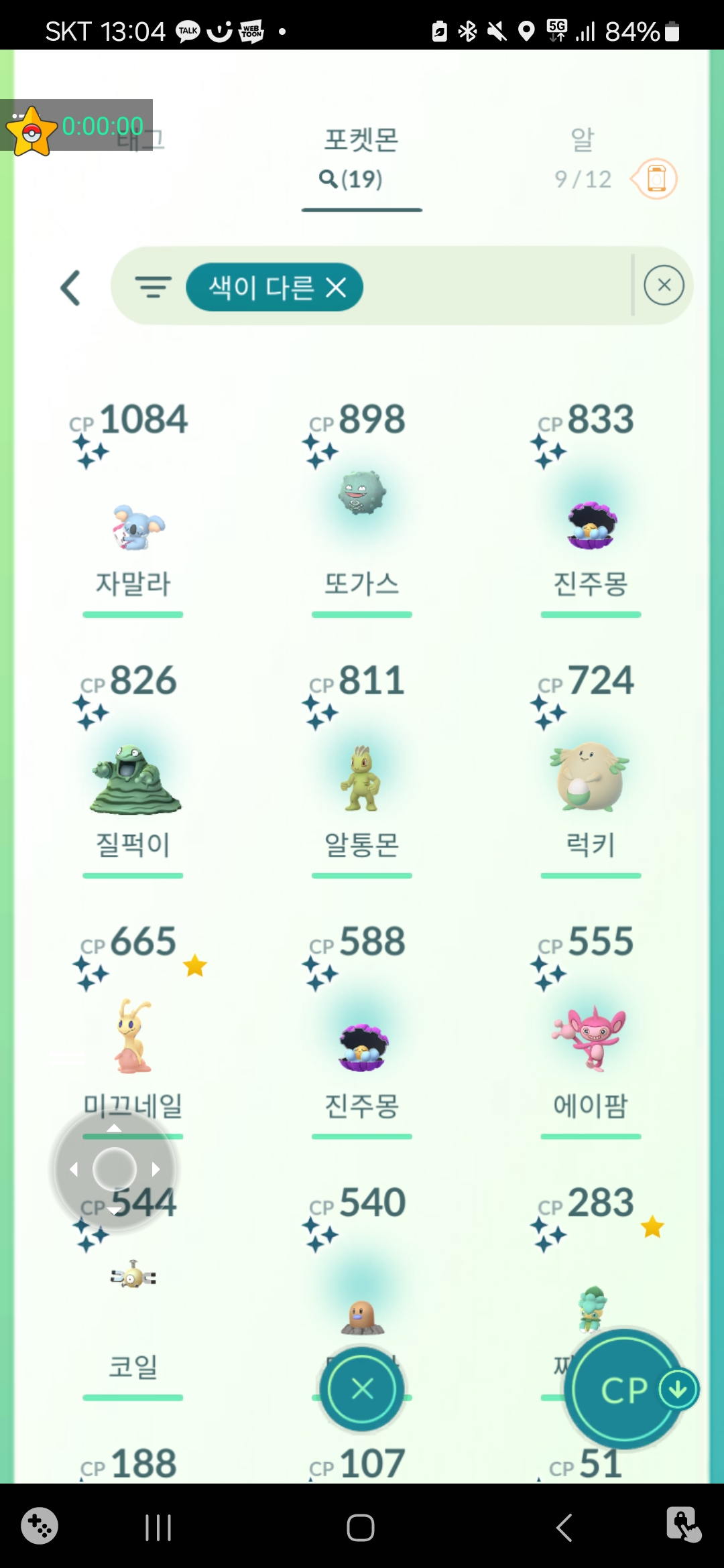Select 미끄네일 with CP 665
Screen dimensions: 724x1568
tap(133, 1035)
